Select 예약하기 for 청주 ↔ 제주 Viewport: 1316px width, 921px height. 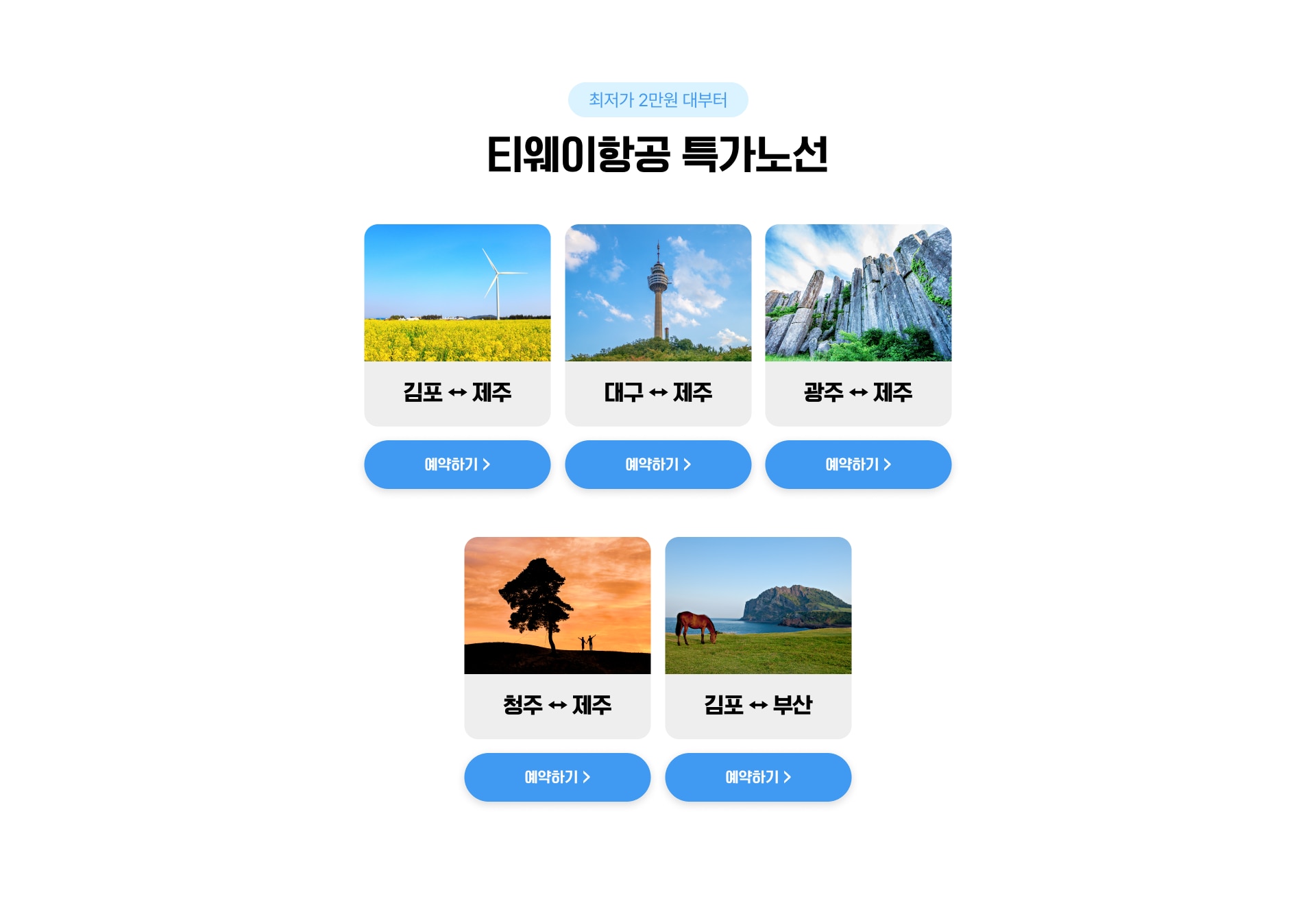[557, 777]
